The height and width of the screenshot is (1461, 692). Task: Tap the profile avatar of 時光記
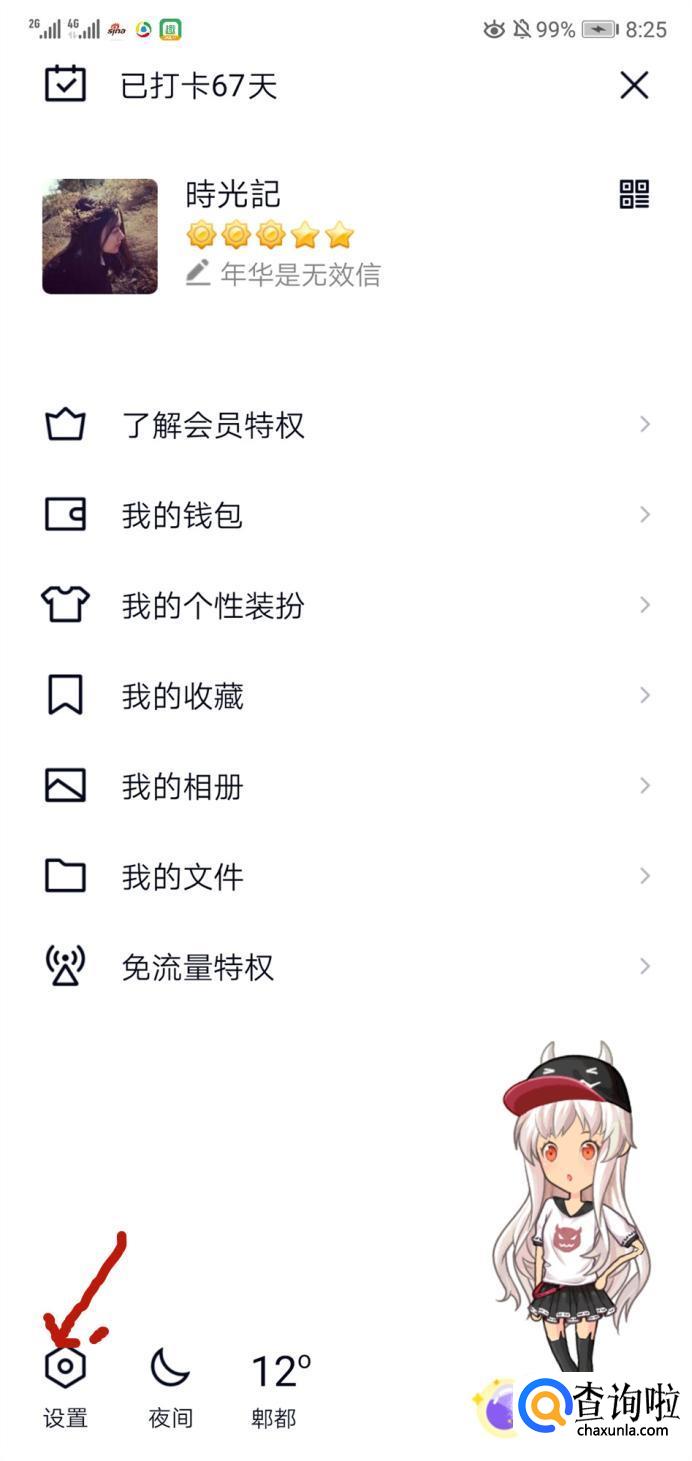point(100,236)
